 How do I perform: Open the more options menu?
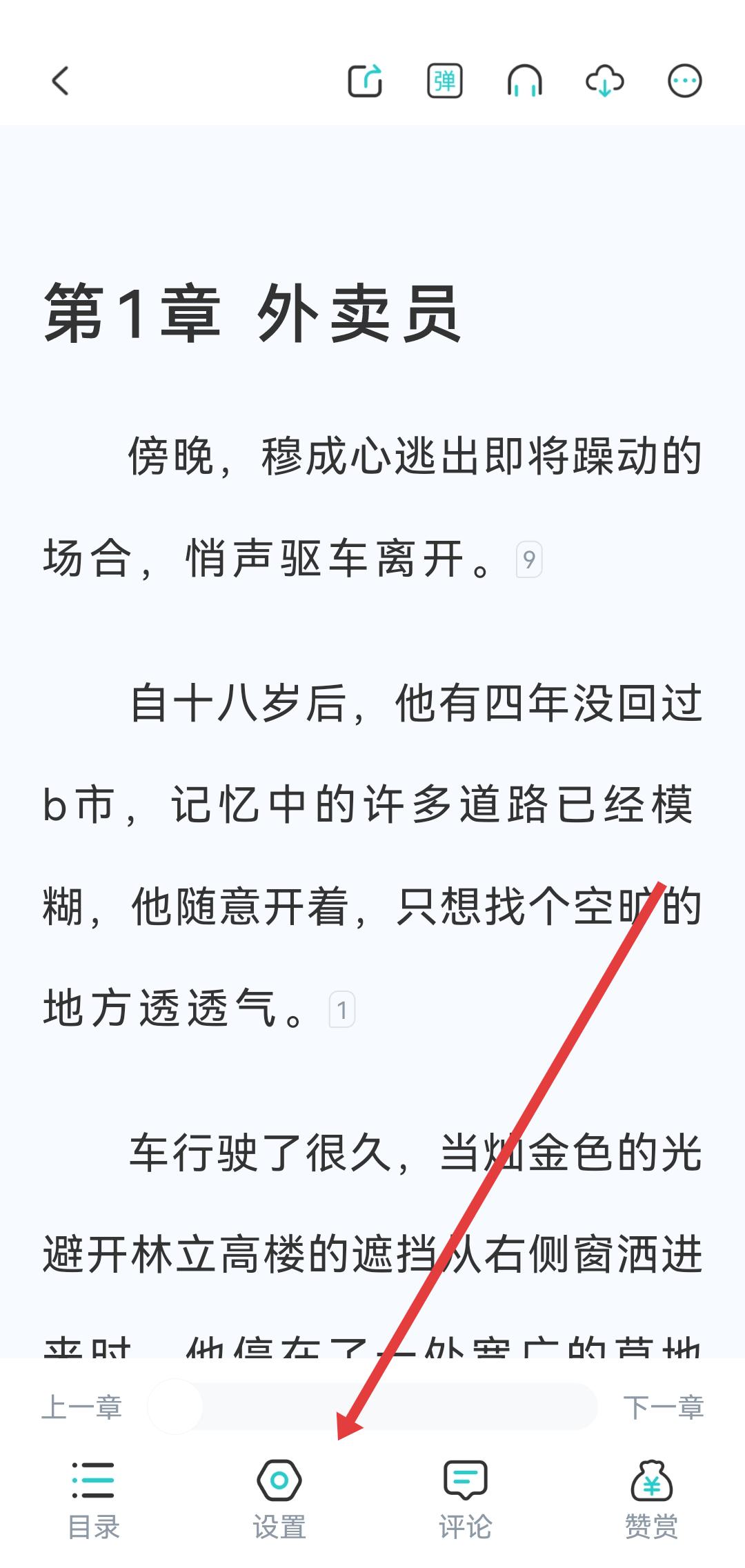(x=684, y=81)
